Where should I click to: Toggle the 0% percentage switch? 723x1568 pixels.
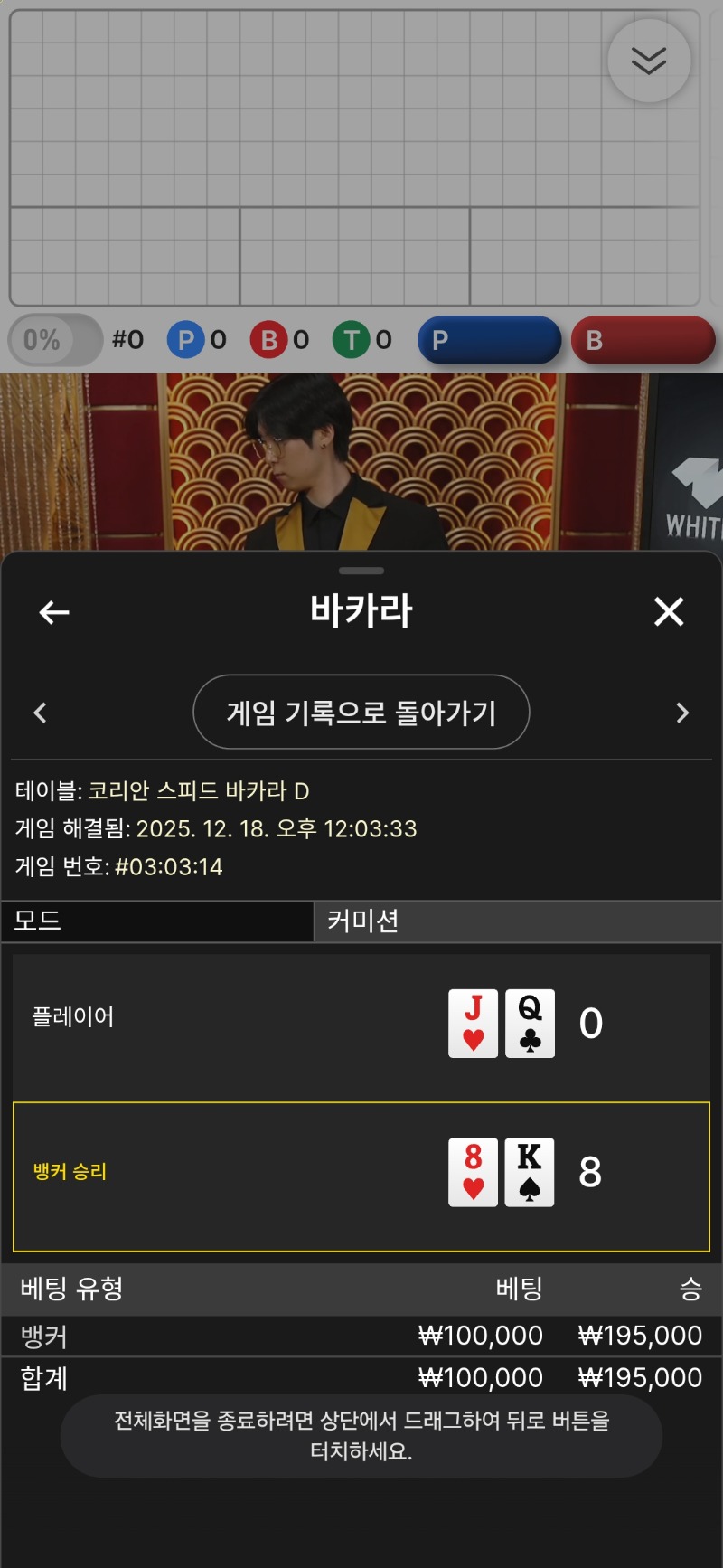click(x=55, y=340)
